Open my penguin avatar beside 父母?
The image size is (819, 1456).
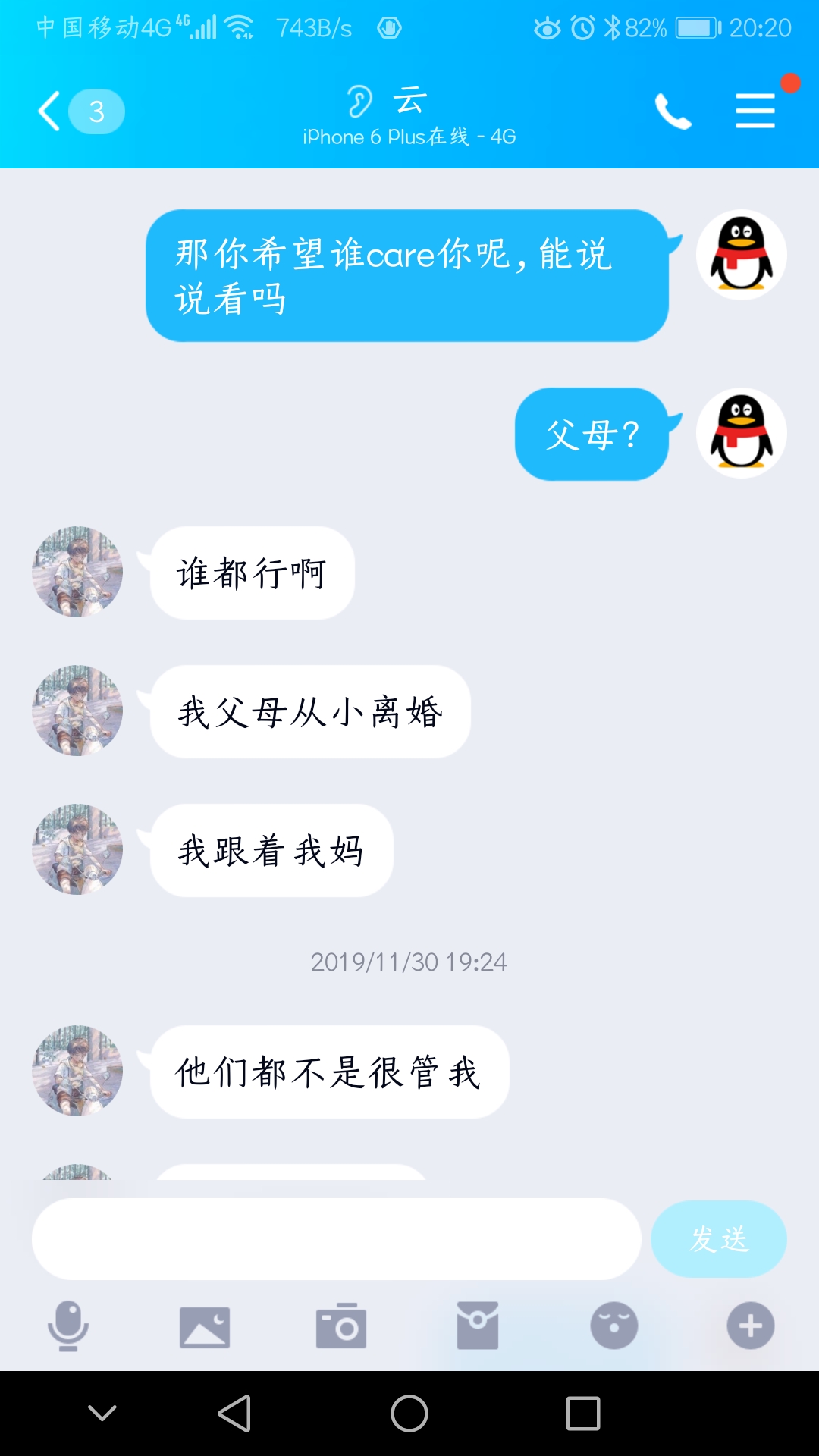[x=741, y=433]
